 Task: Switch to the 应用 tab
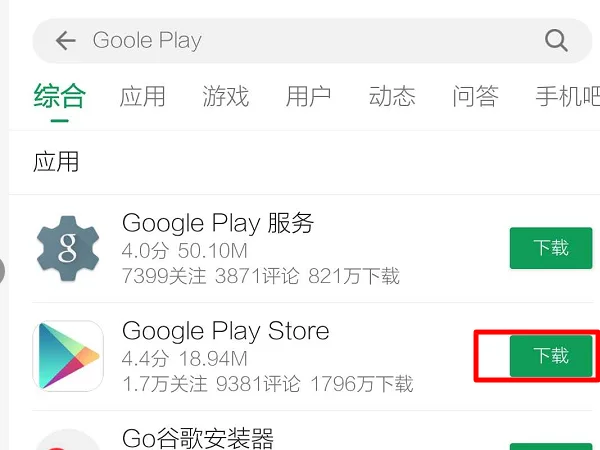143,97
